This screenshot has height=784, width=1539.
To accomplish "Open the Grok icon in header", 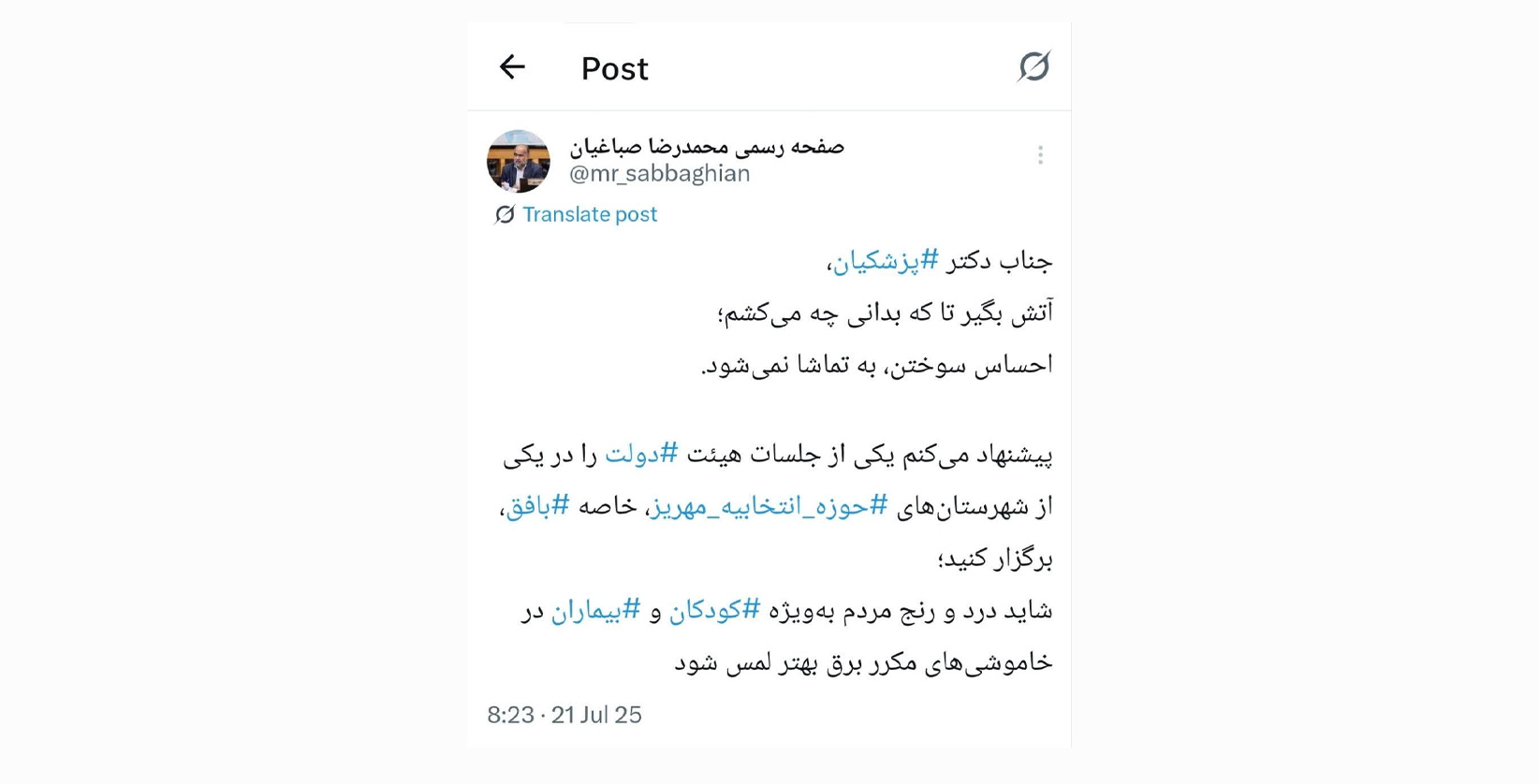I will pyautogui.click(x=1033, y=66).
